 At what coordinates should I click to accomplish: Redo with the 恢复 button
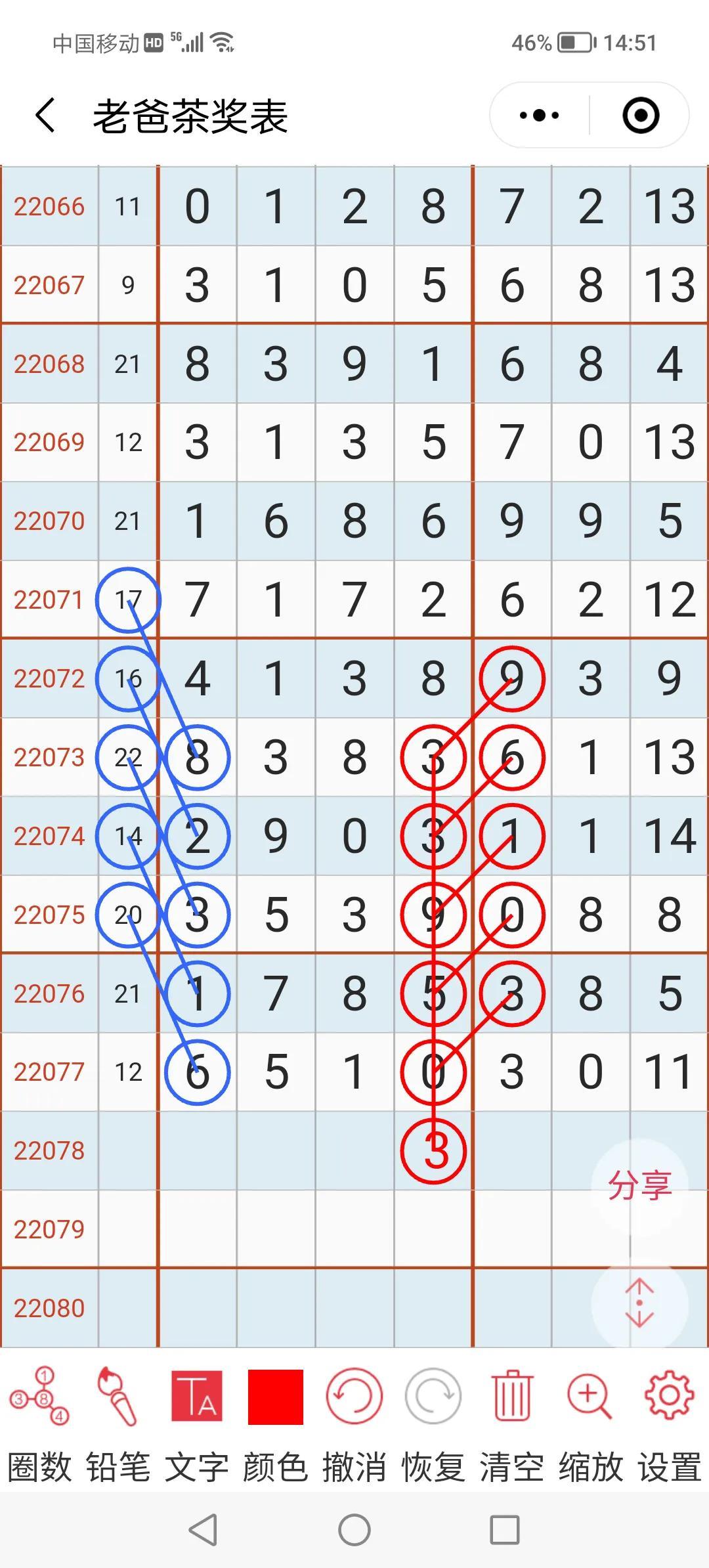click(x=433, y=1424)
